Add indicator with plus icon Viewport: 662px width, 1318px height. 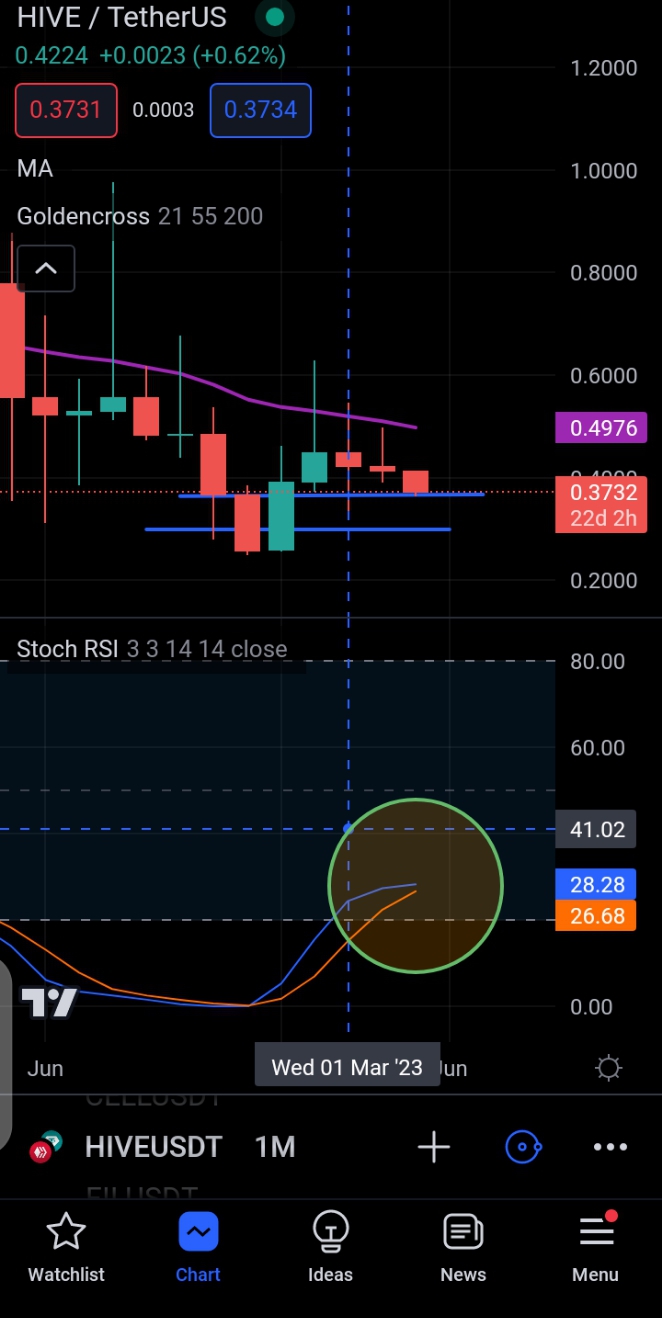[433, 1146]
